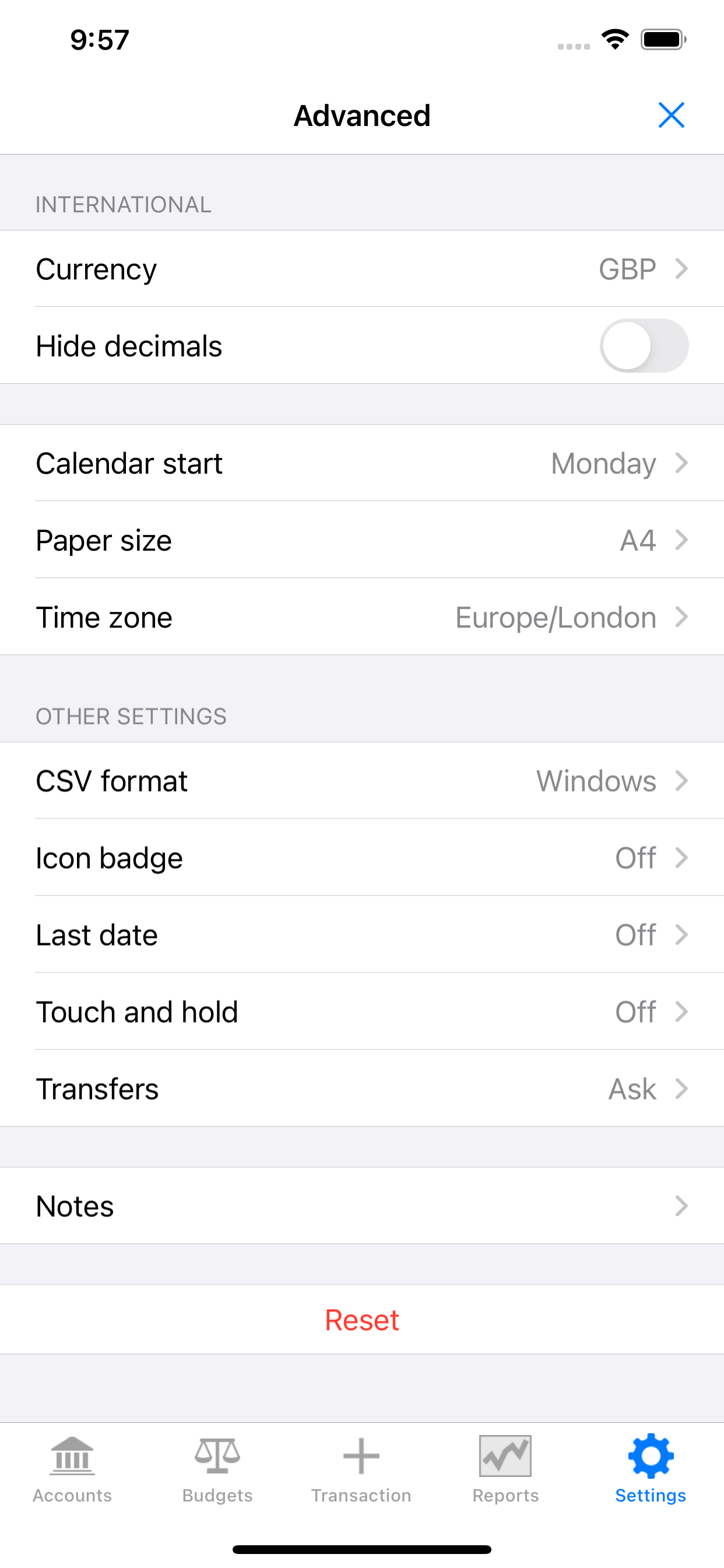Screen dimensions: 724x1568
Task: Open the Last date setting
Action: point(362,935)
